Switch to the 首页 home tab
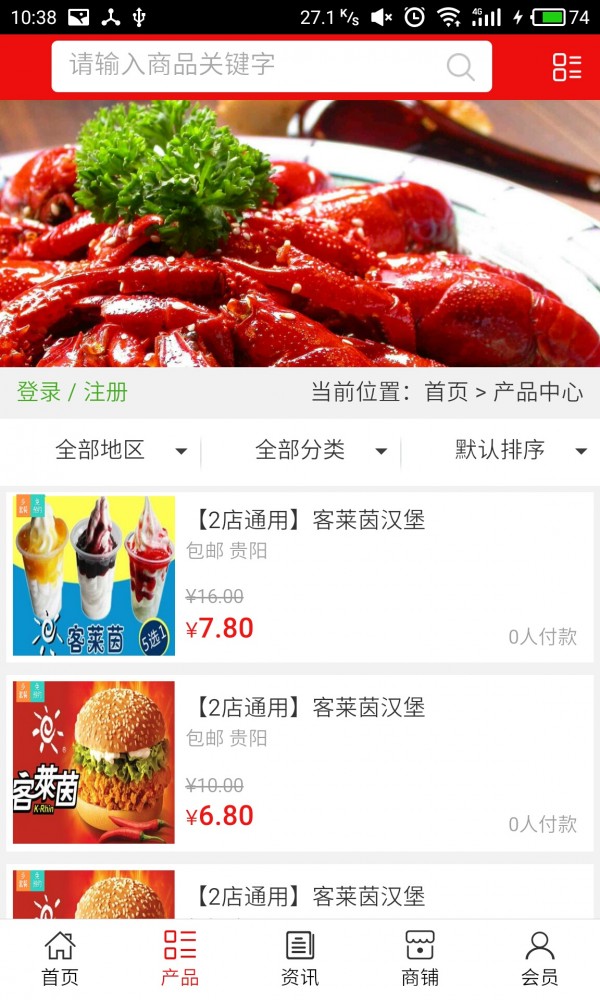 [x=60, y=958]
